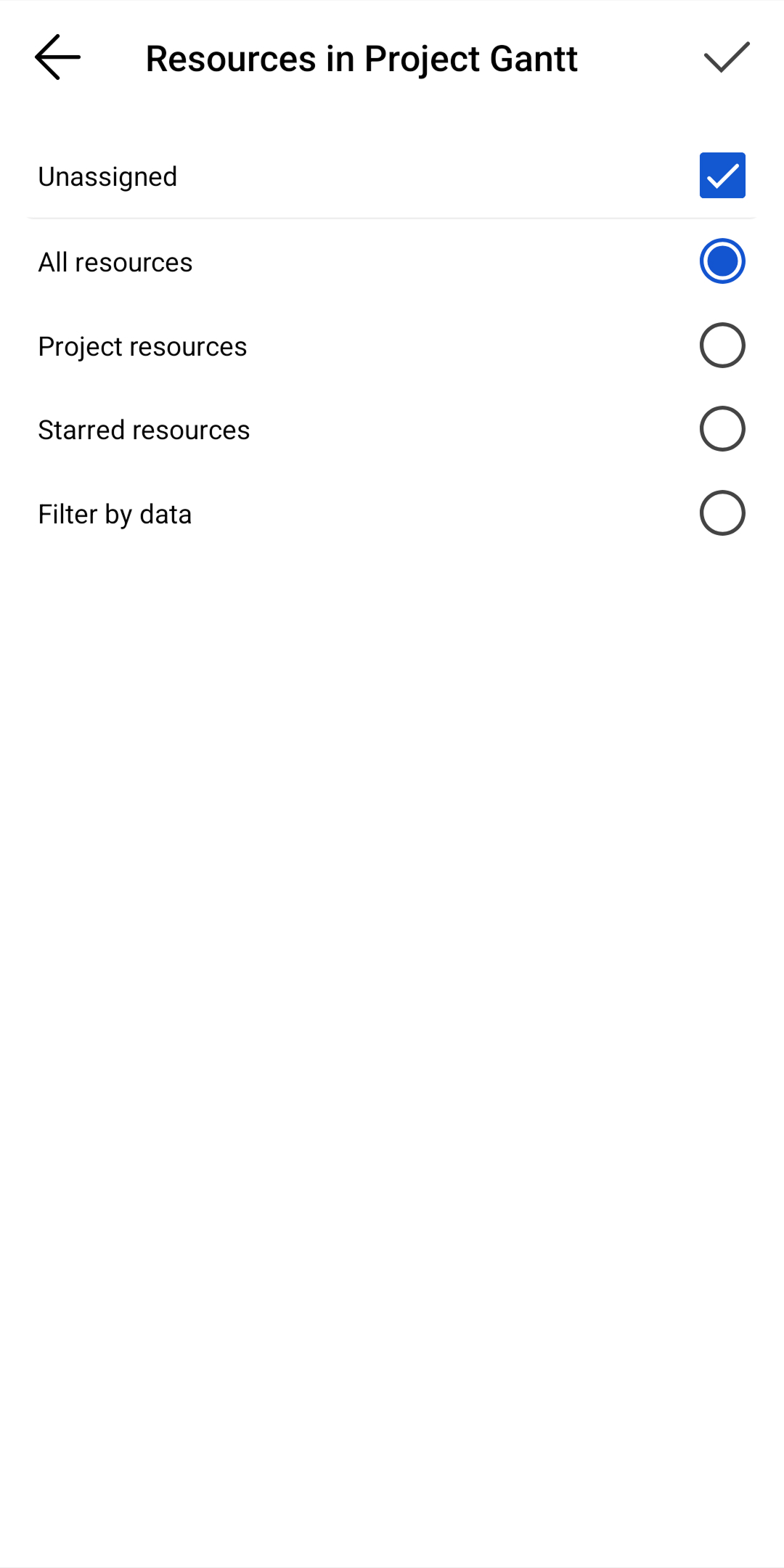The height and width of the screenshot is (1568, 784).
Task: Click the Resources in Project Gantt title
Action: pos(361,58)
